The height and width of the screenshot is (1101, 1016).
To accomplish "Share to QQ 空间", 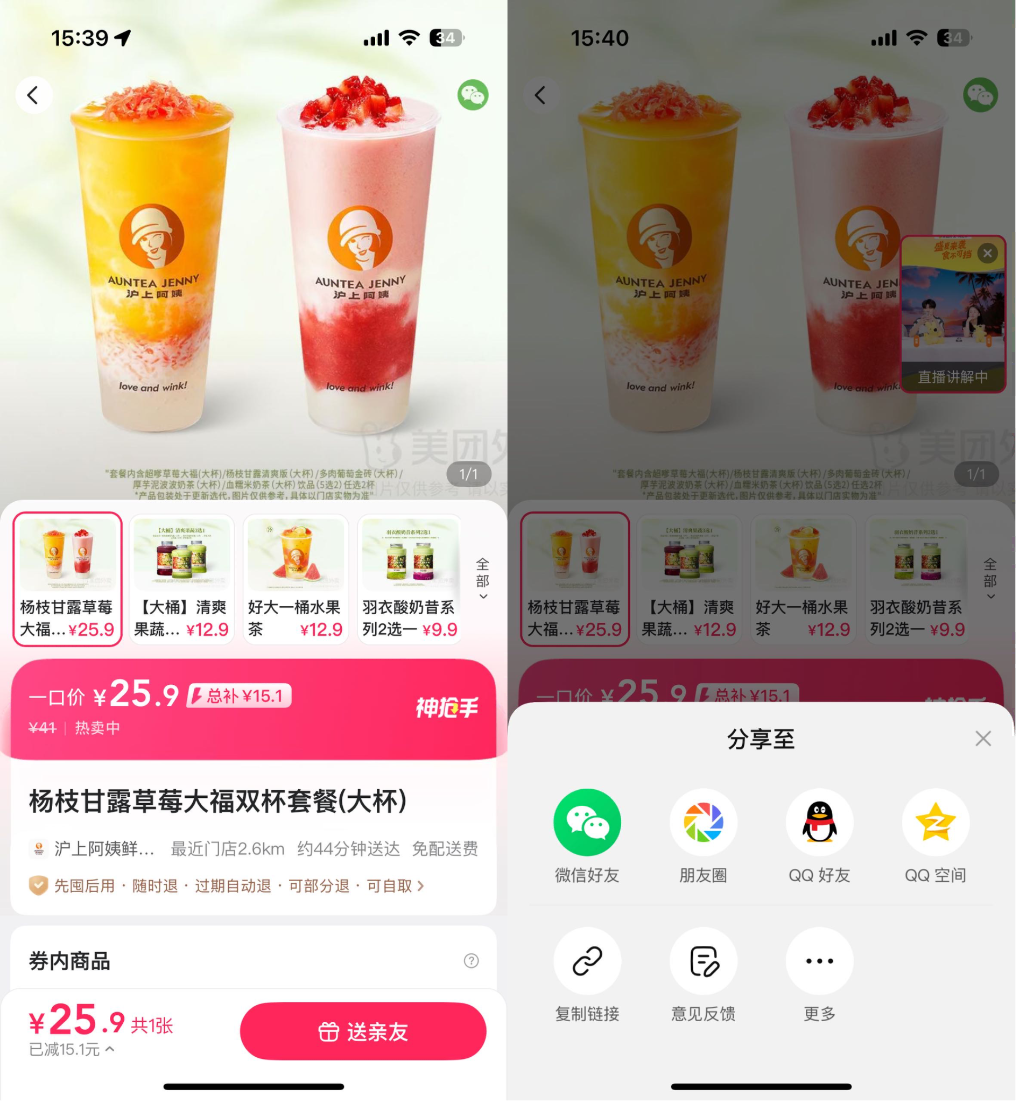I will [x=935, y=823].
